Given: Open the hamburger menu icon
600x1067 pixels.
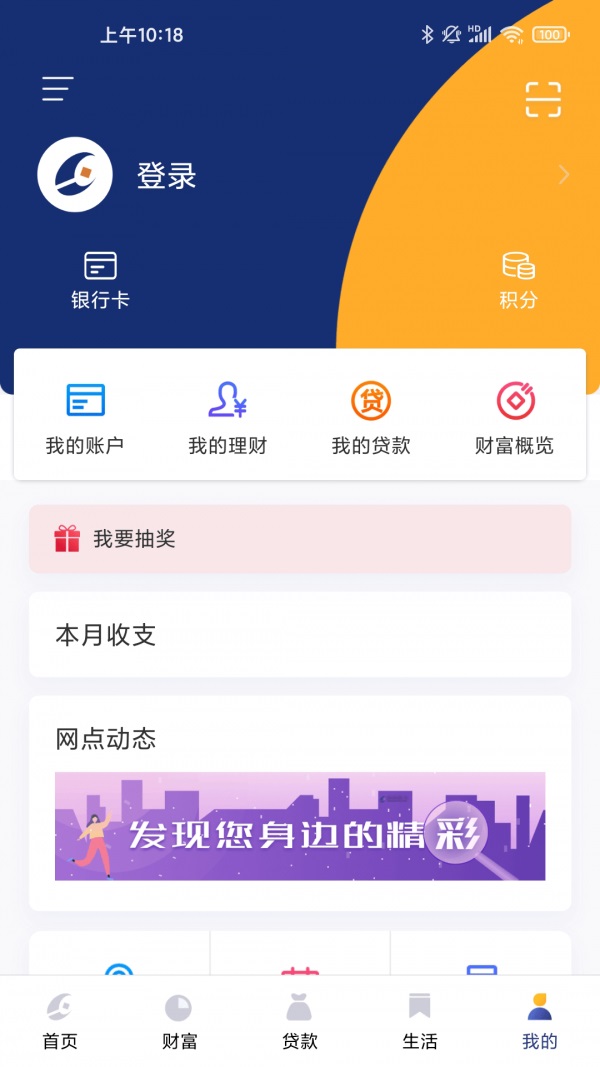Looking at the screenshot, I should (58, 89).
